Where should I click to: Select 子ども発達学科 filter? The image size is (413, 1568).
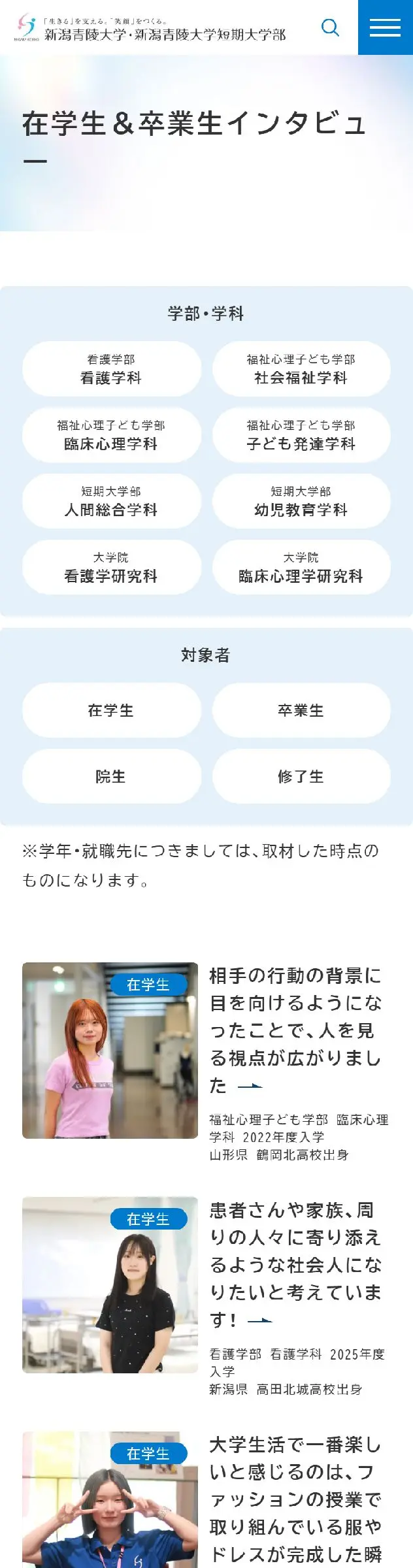301,435
